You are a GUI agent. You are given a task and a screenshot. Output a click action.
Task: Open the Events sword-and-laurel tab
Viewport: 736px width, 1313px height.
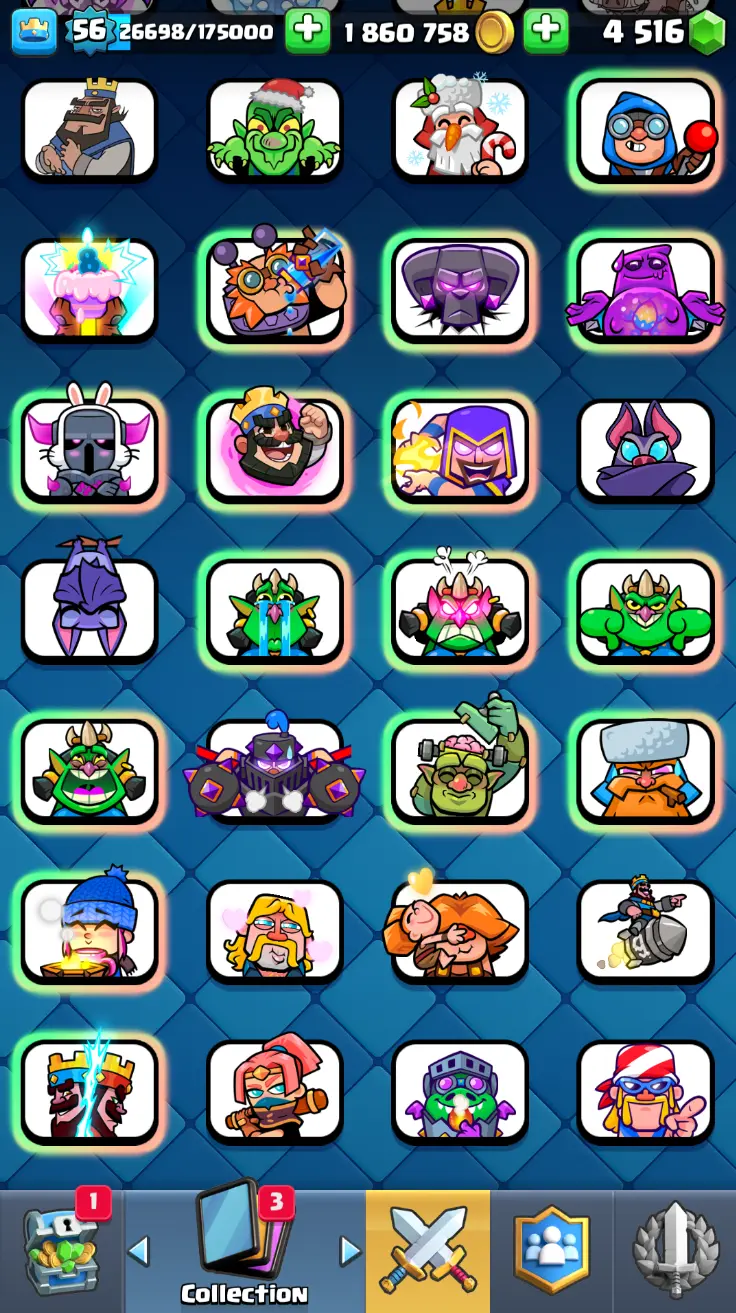click(x=675, y=1252)
